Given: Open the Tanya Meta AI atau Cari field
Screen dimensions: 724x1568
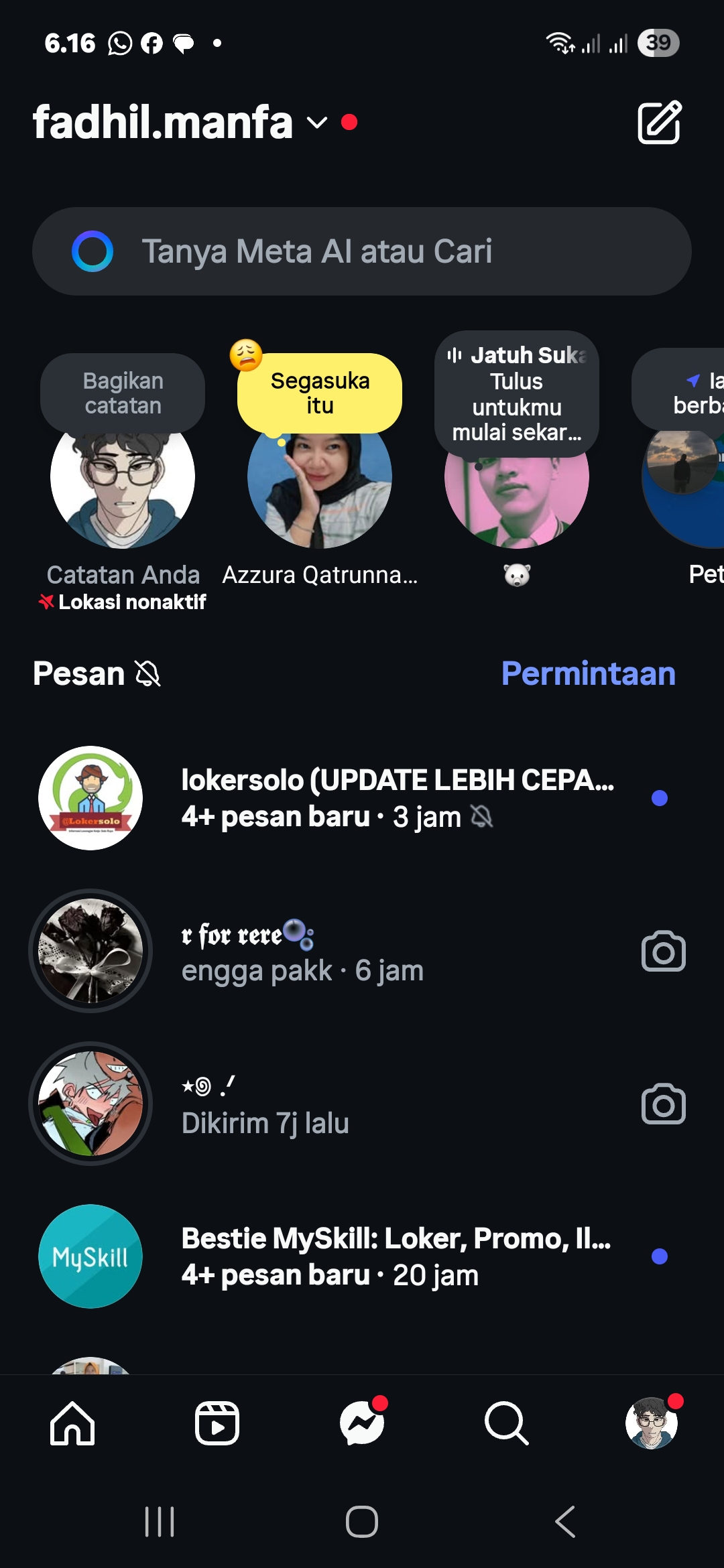Looking at the screenshot, I should click(x=362, y=251).
